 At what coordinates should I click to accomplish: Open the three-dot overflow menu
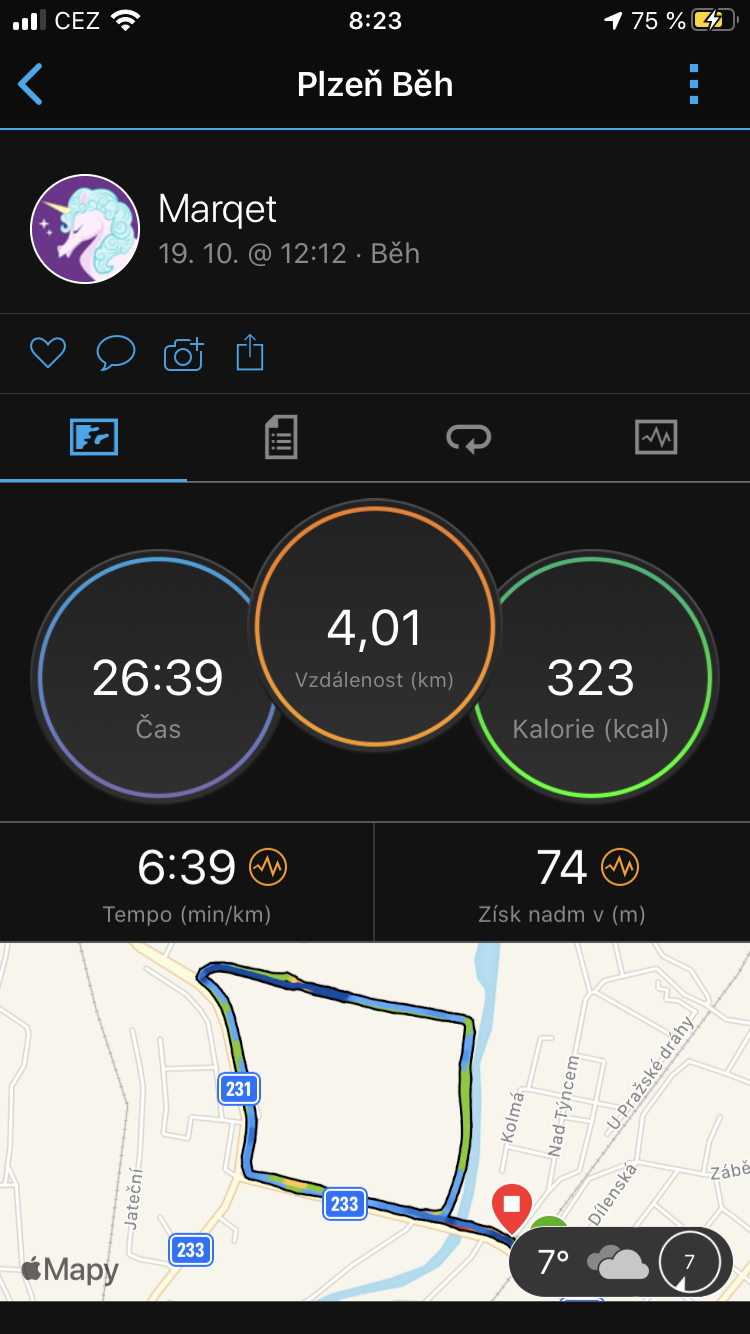(x=694, y=84)
